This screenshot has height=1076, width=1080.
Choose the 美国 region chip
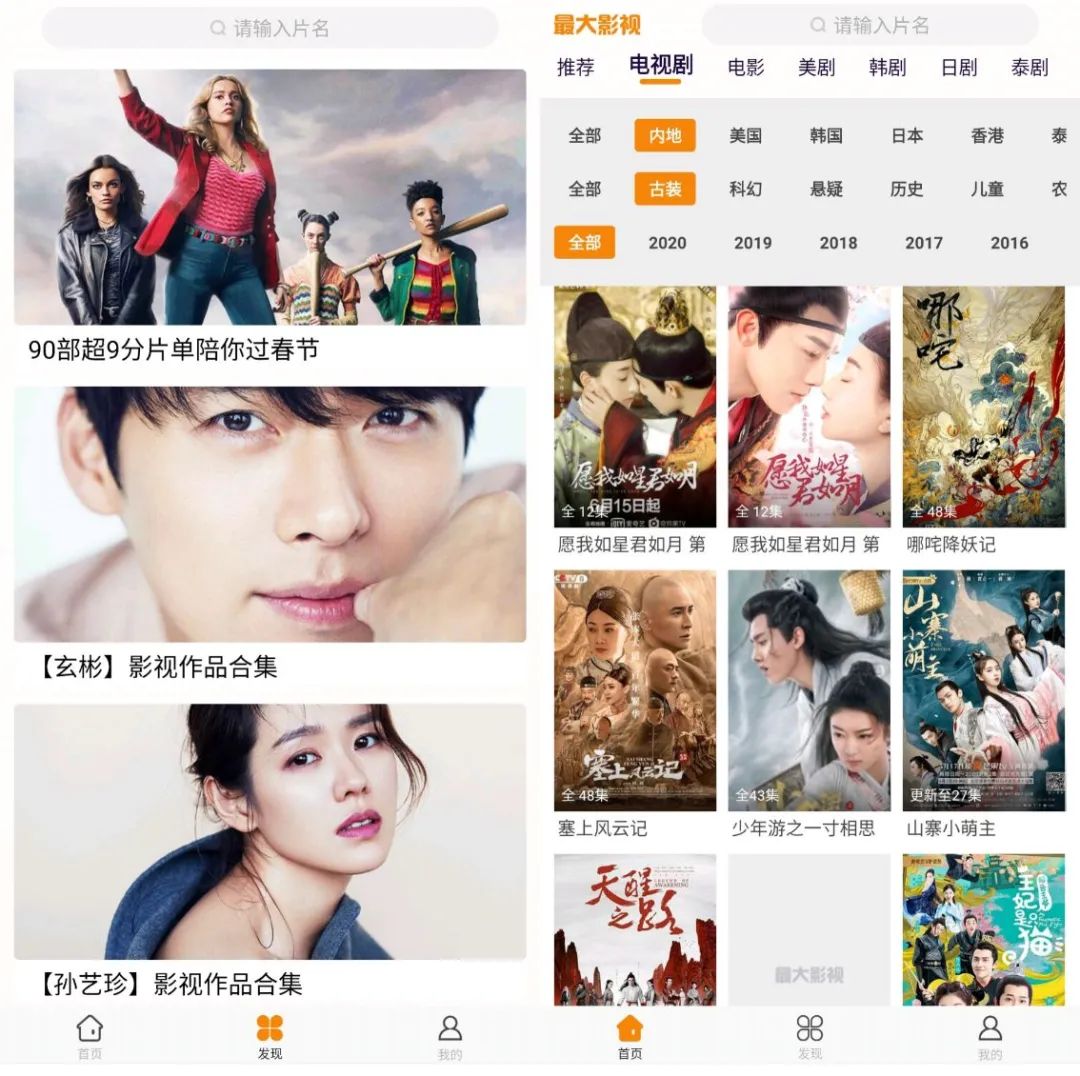click(x=745, y=136)
